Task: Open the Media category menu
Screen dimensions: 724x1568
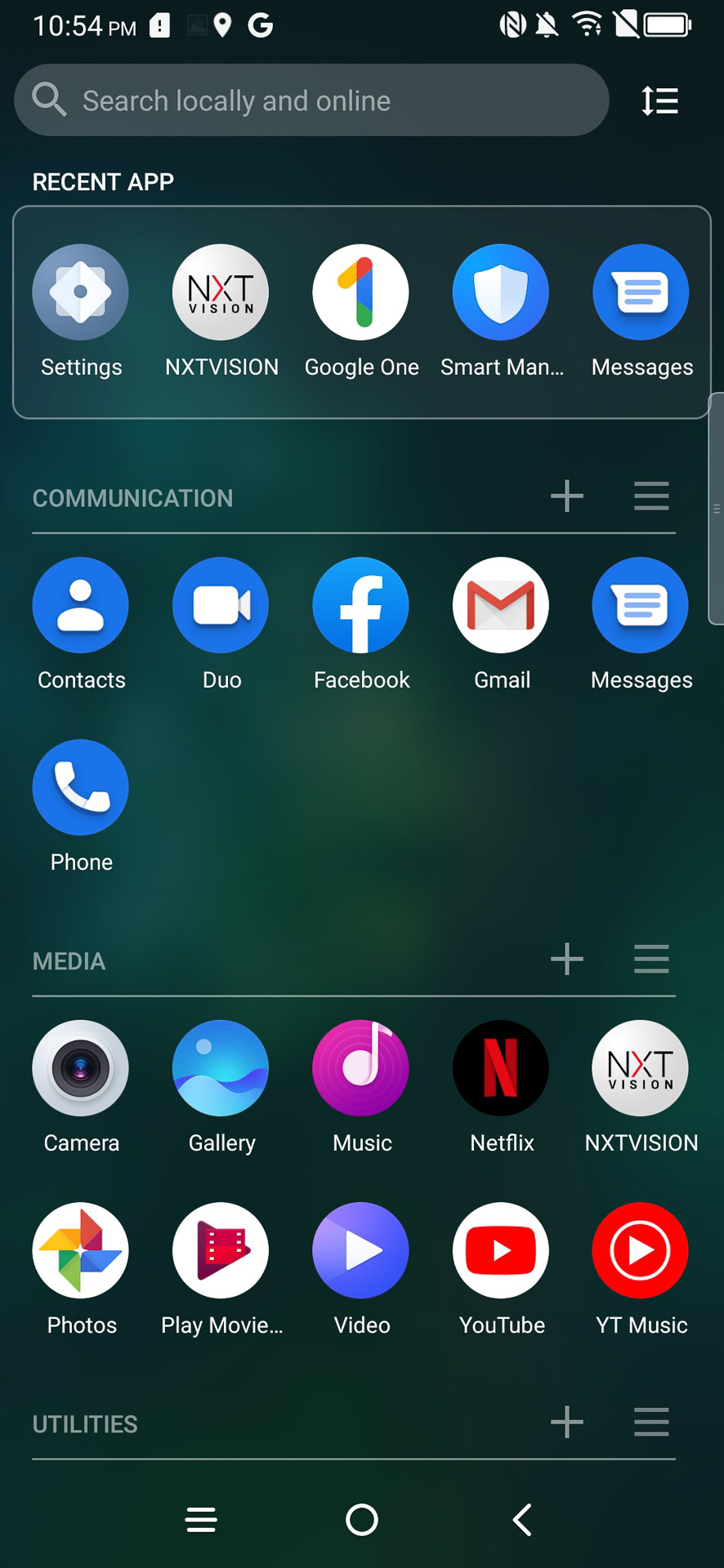Action: click(651, 960)
